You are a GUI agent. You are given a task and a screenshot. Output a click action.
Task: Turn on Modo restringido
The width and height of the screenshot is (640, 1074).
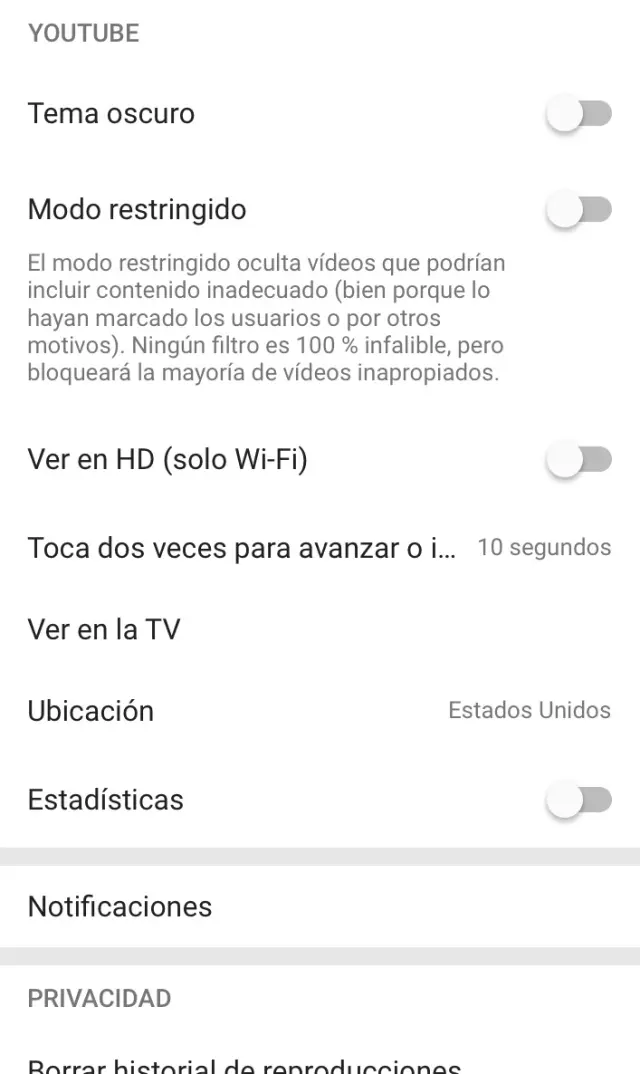tap(579, 210)
